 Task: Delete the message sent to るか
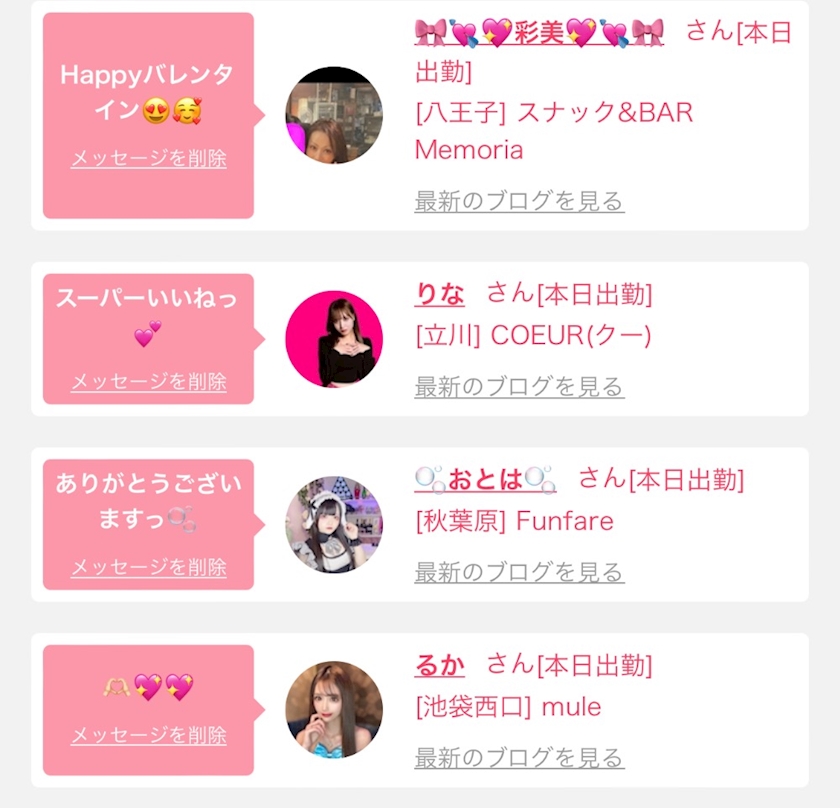[148, 735]
